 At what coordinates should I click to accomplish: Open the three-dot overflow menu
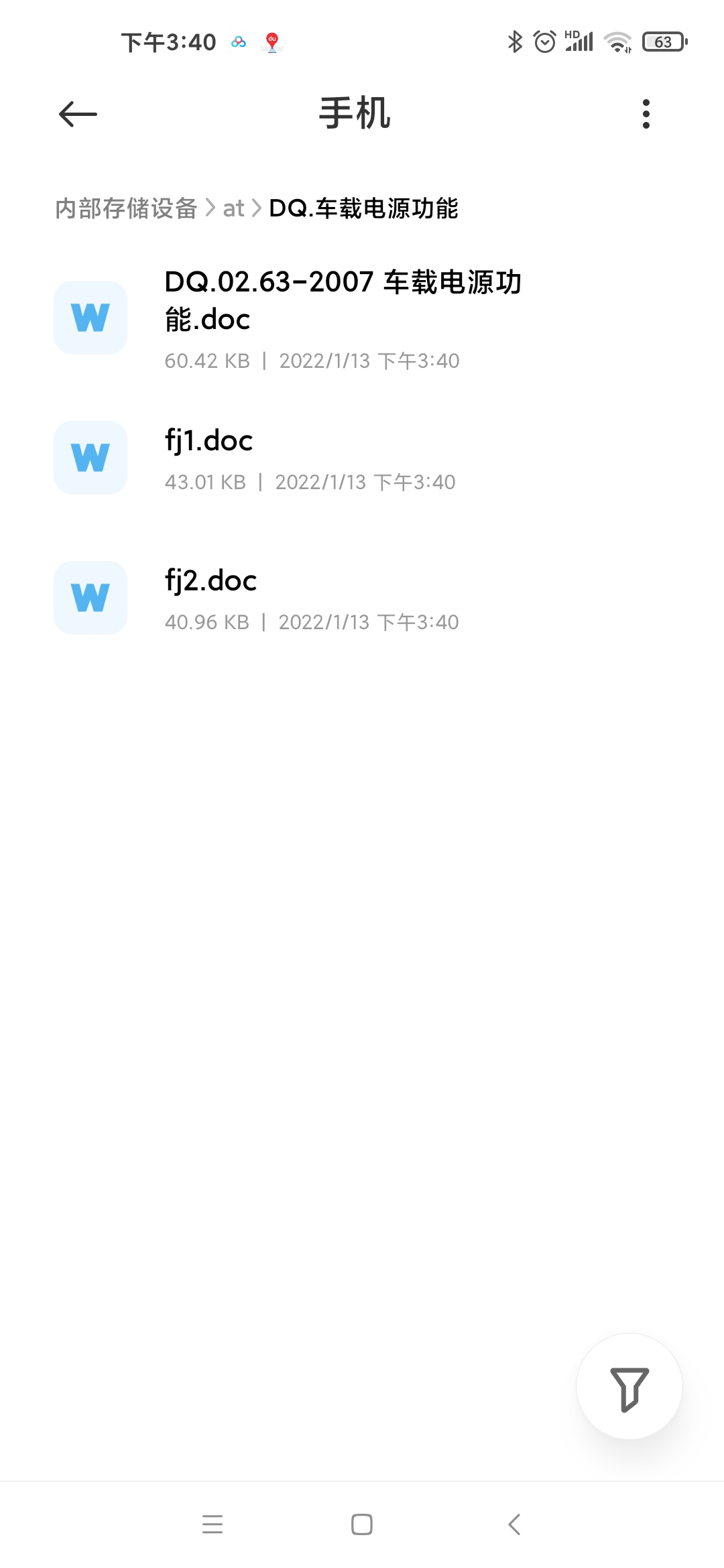646,114
